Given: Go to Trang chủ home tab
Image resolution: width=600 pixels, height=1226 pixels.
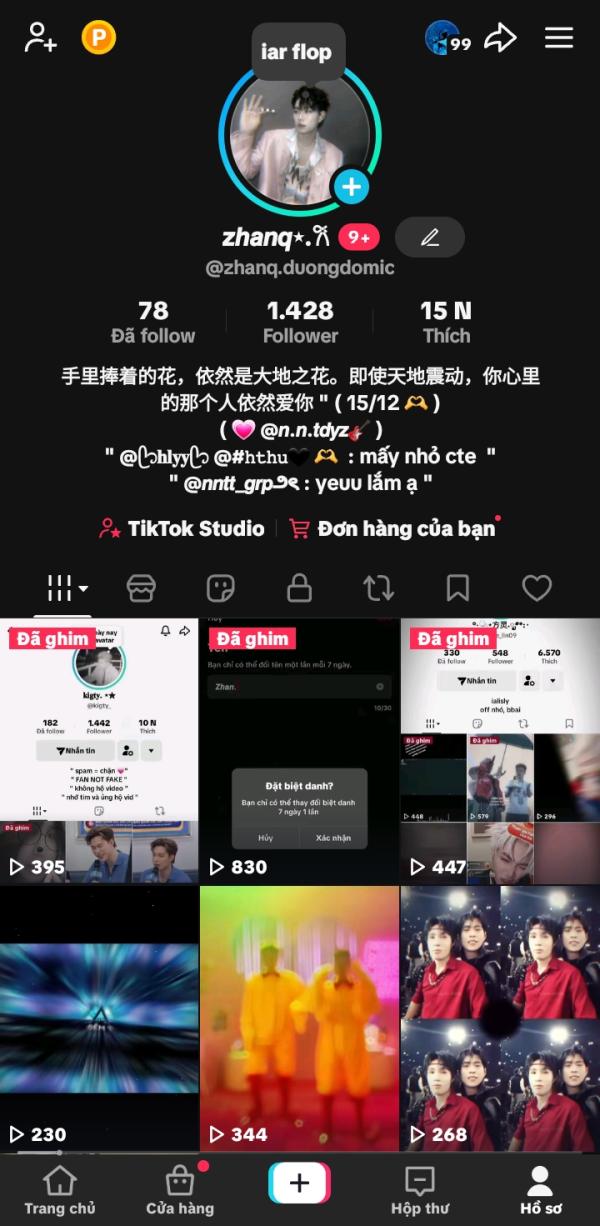Looking at the screenshot, I should [60, 1190].
